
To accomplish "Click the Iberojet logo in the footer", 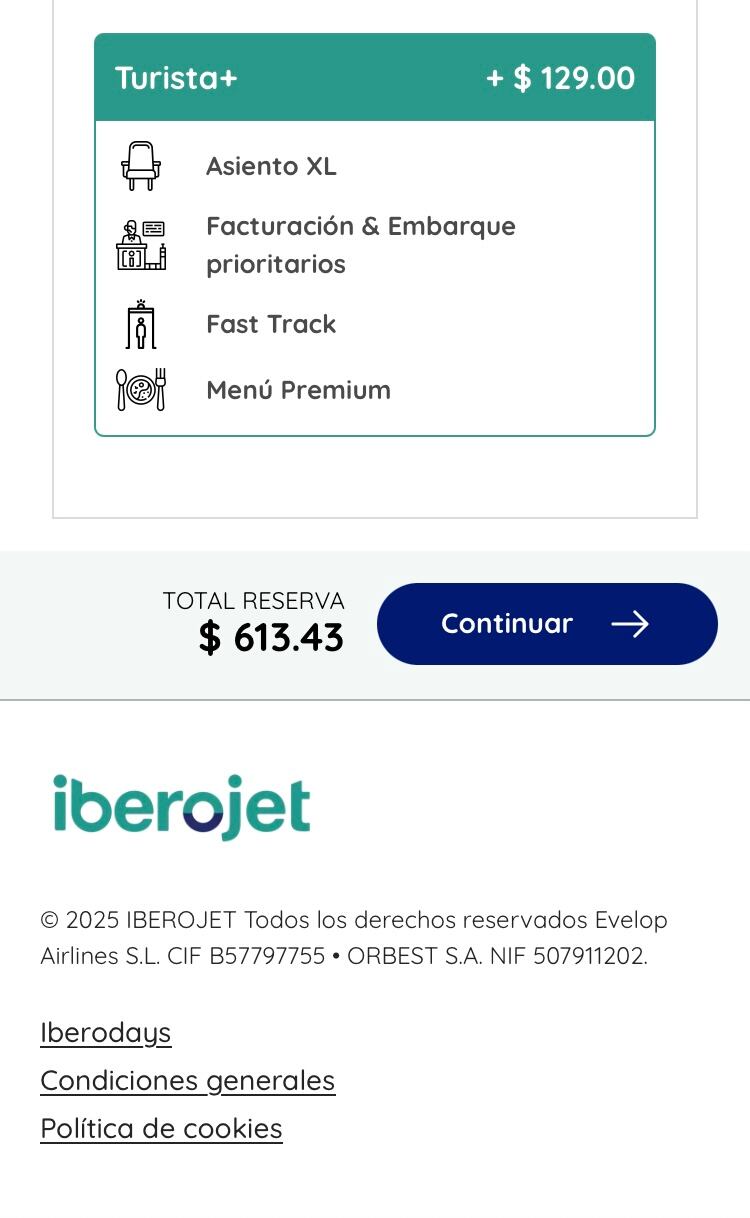I will 180,808.
